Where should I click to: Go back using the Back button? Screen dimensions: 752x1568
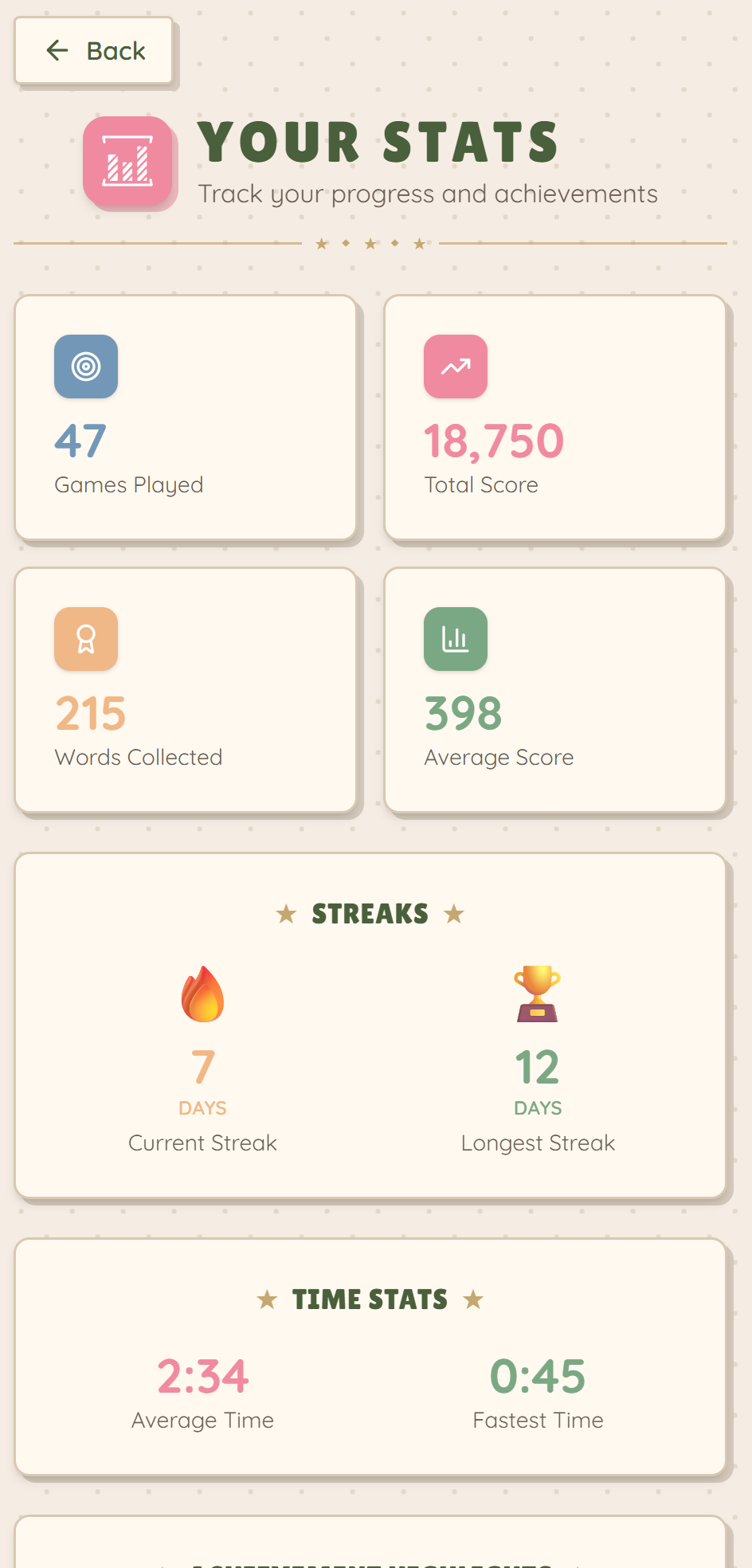click(94, 51)
